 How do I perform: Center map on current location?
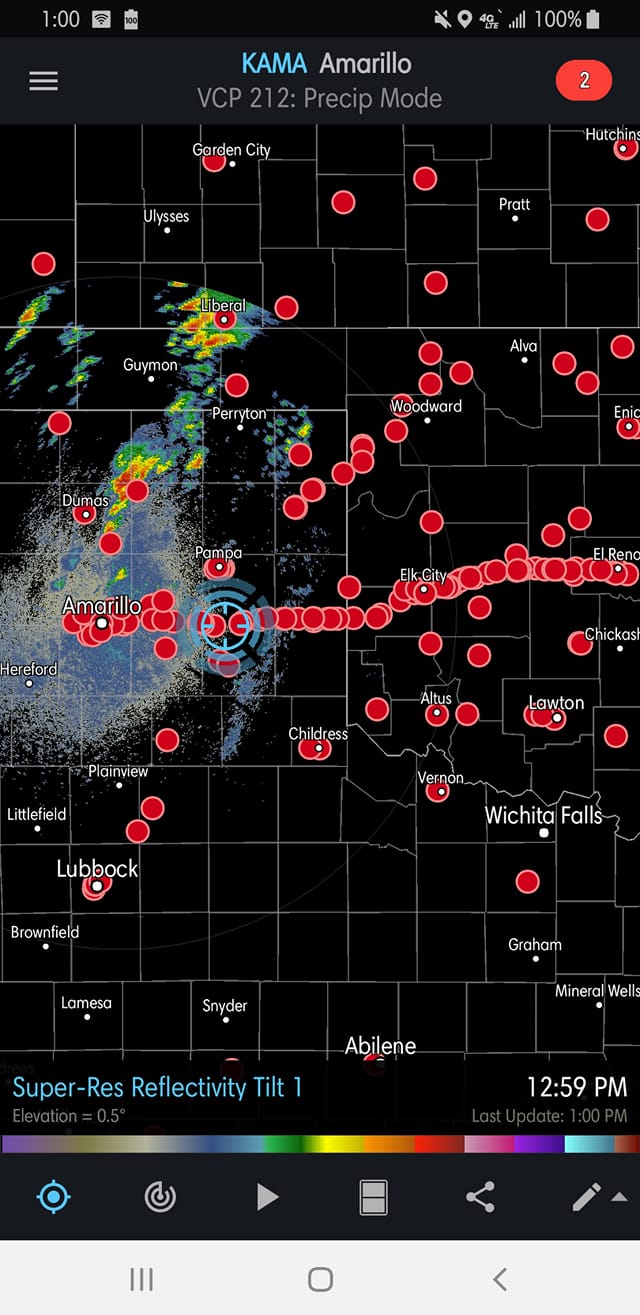pyautogui.click(x=53, y=1196)
